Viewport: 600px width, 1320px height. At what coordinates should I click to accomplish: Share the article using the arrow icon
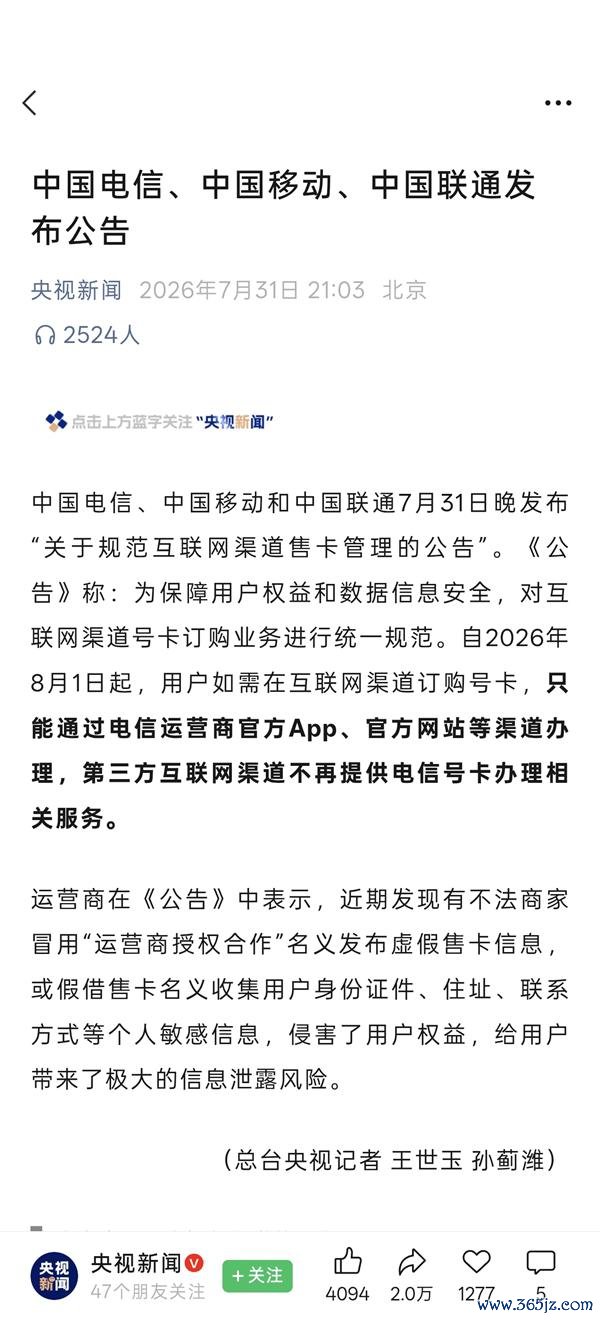pyautogui.click(x=411, y=1261)
